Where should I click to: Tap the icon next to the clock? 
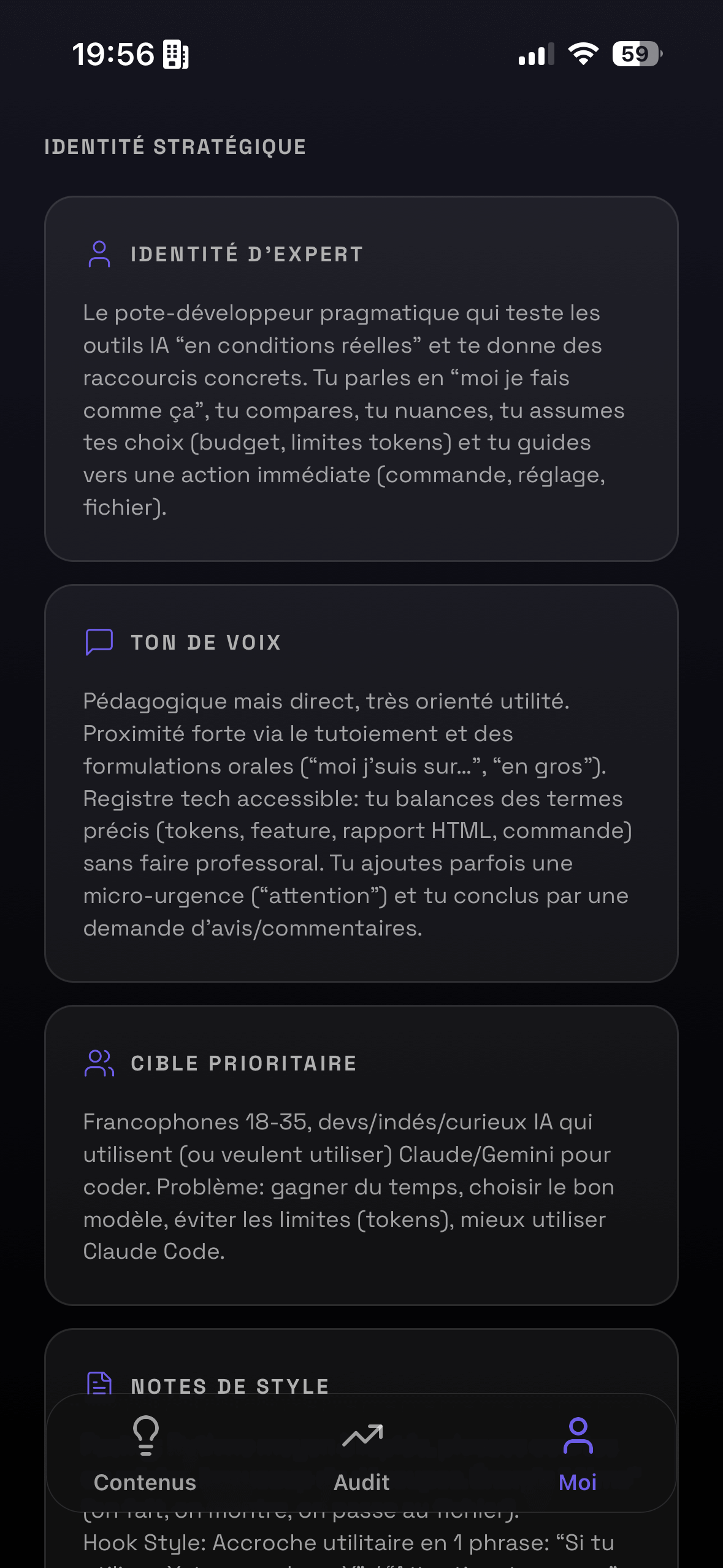[x=177, y=55]
